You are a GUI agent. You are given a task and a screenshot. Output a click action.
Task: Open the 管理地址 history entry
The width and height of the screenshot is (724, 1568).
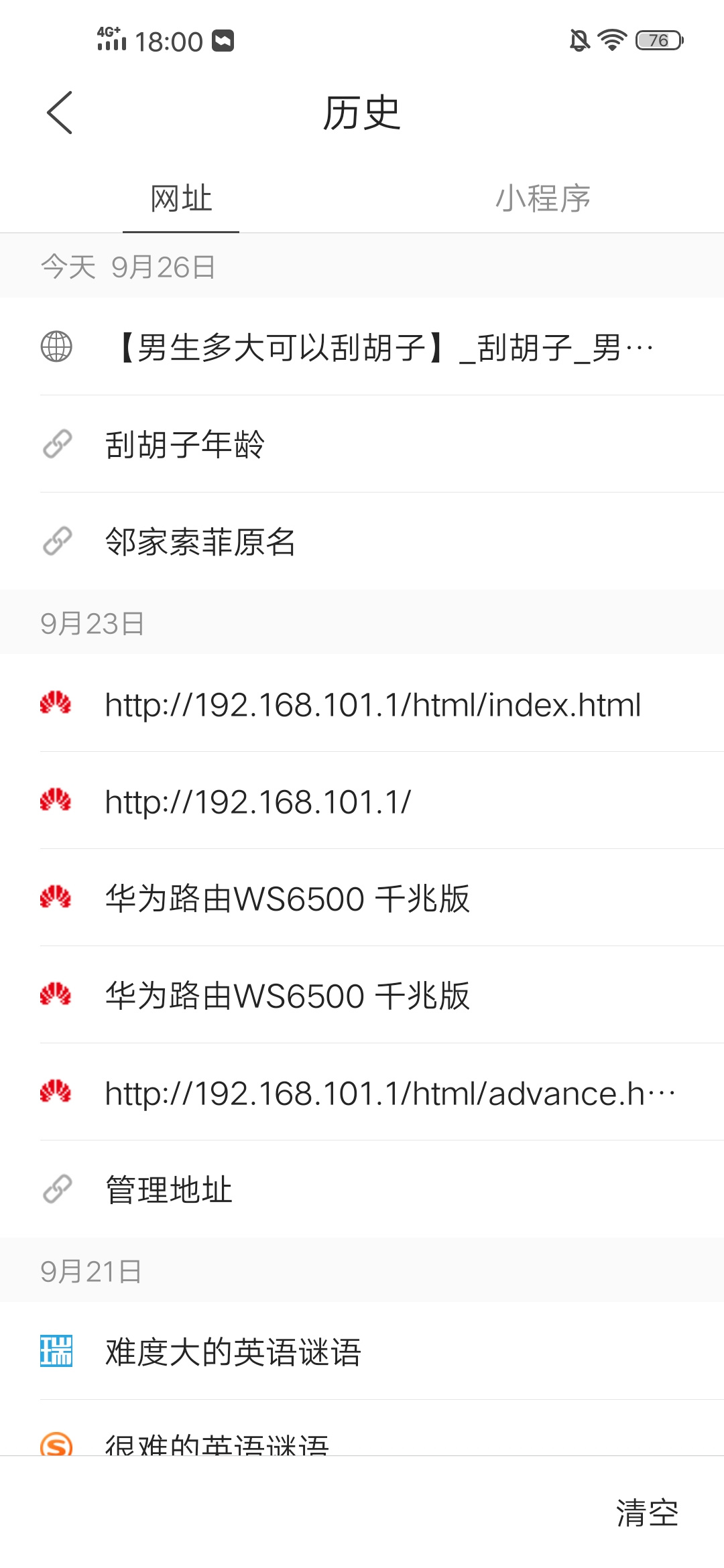point(362,1189)
